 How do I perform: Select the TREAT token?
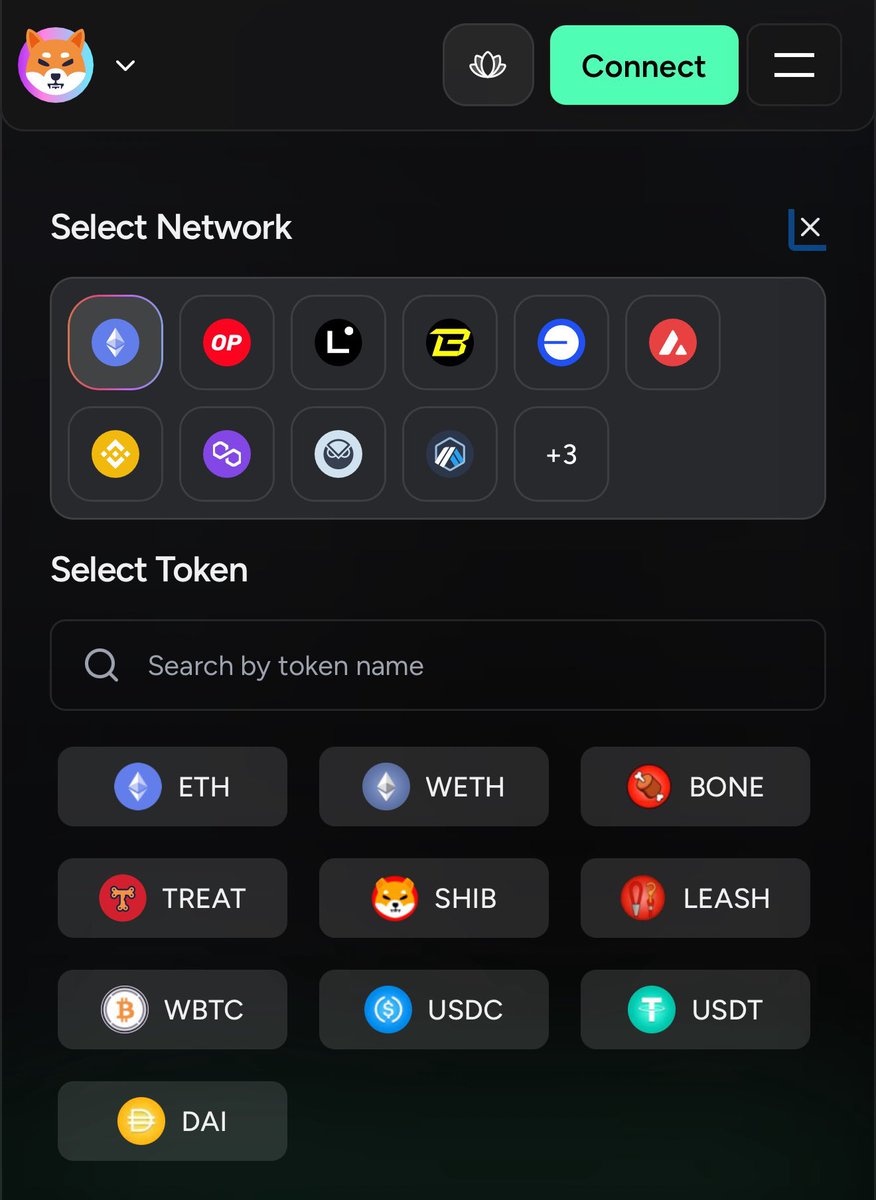click(x=173, y=898)
